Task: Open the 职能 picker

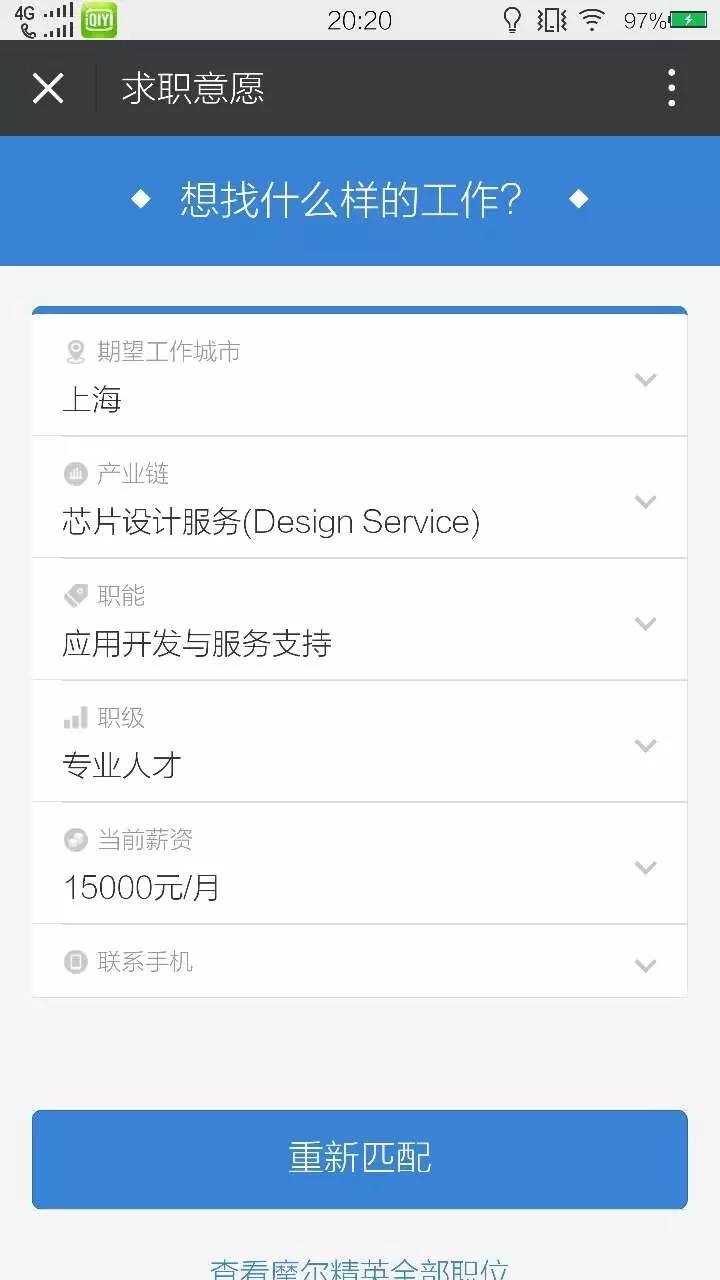Action: point(359,620)
